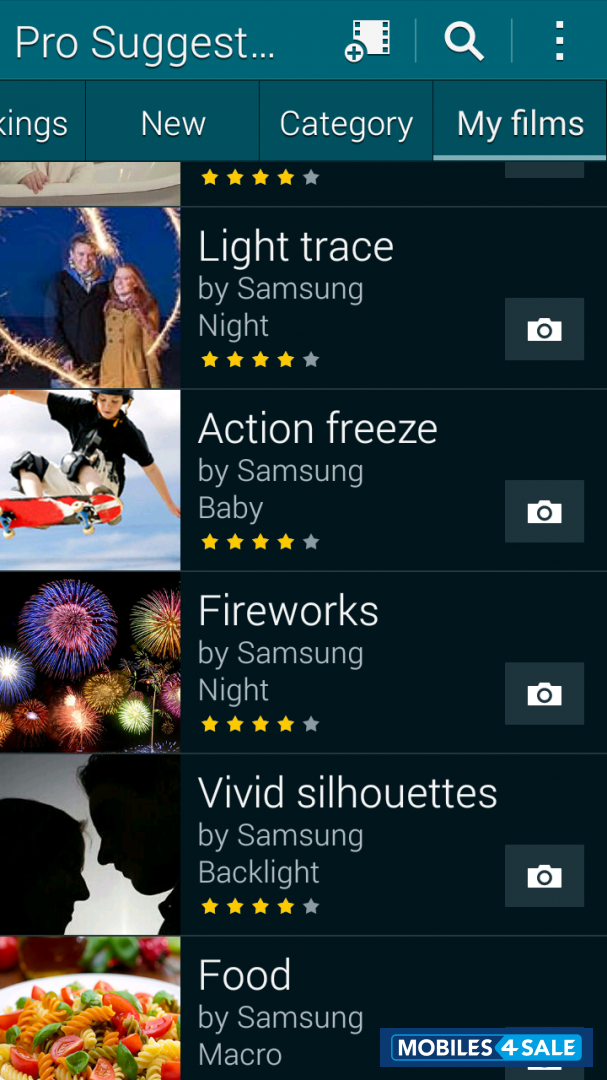Launch camera for Light trace
The width and height of the screenshot is (607, 1080).
544,329
